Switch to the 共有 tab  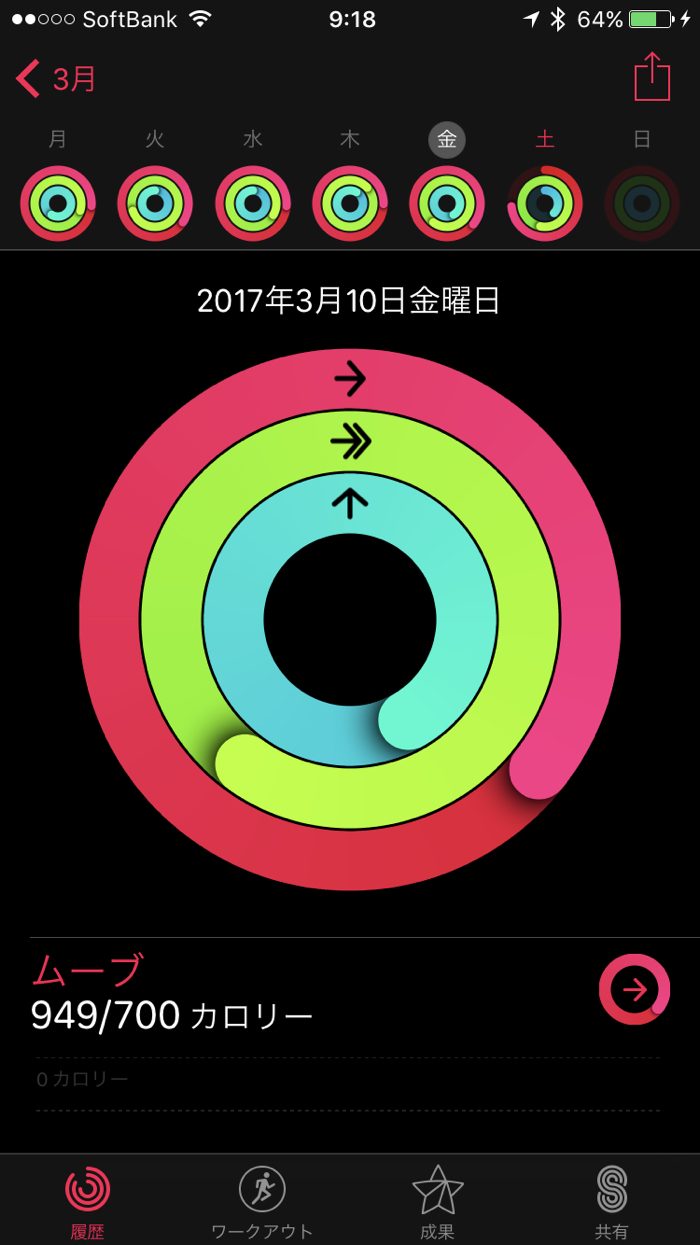click(x=611, y=1200)
